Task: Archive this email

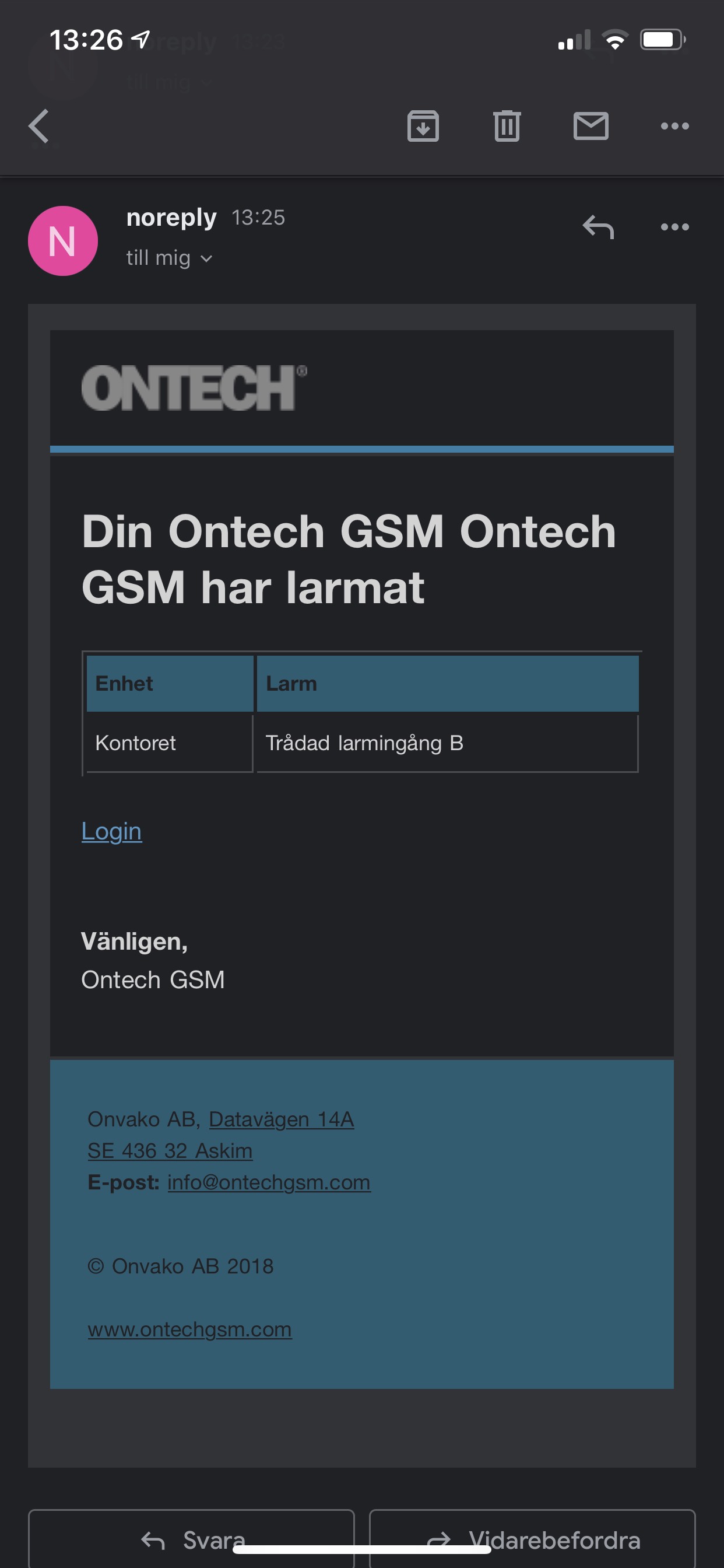Action: coord(423,126)
